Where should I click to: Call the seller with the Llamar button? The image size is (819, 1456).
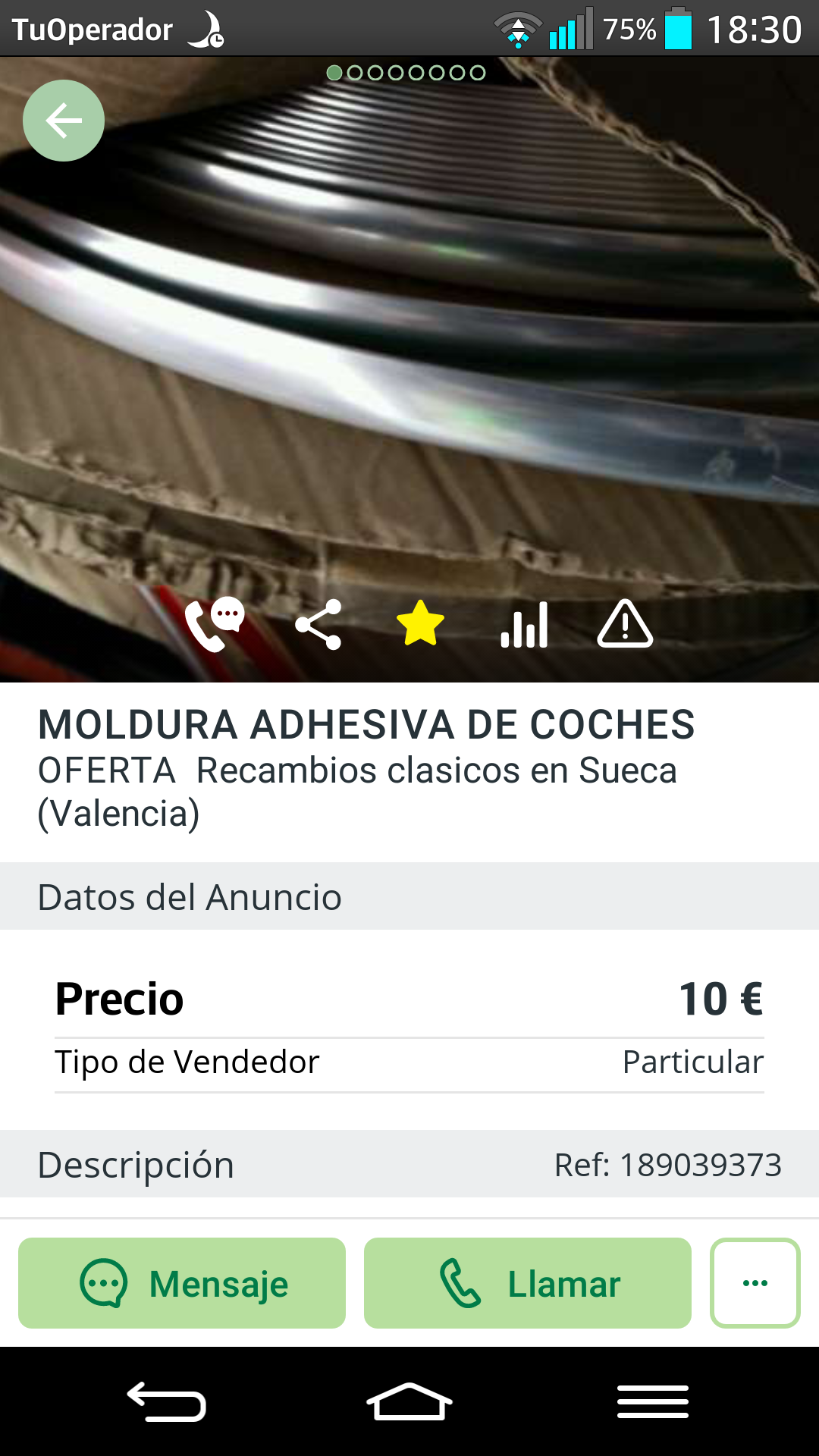(528, 1283)
